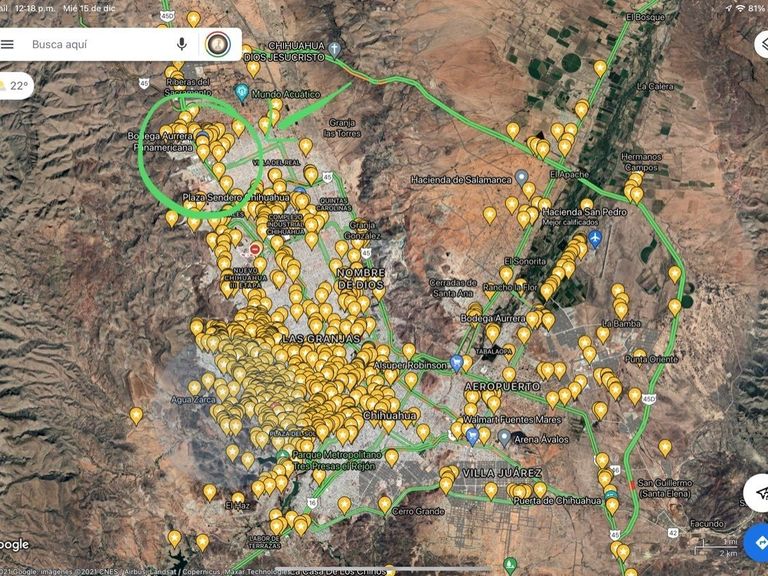Open the Dios Jesucristo church marker
Screen dimensions: 768x576
[x=335, y=49]
